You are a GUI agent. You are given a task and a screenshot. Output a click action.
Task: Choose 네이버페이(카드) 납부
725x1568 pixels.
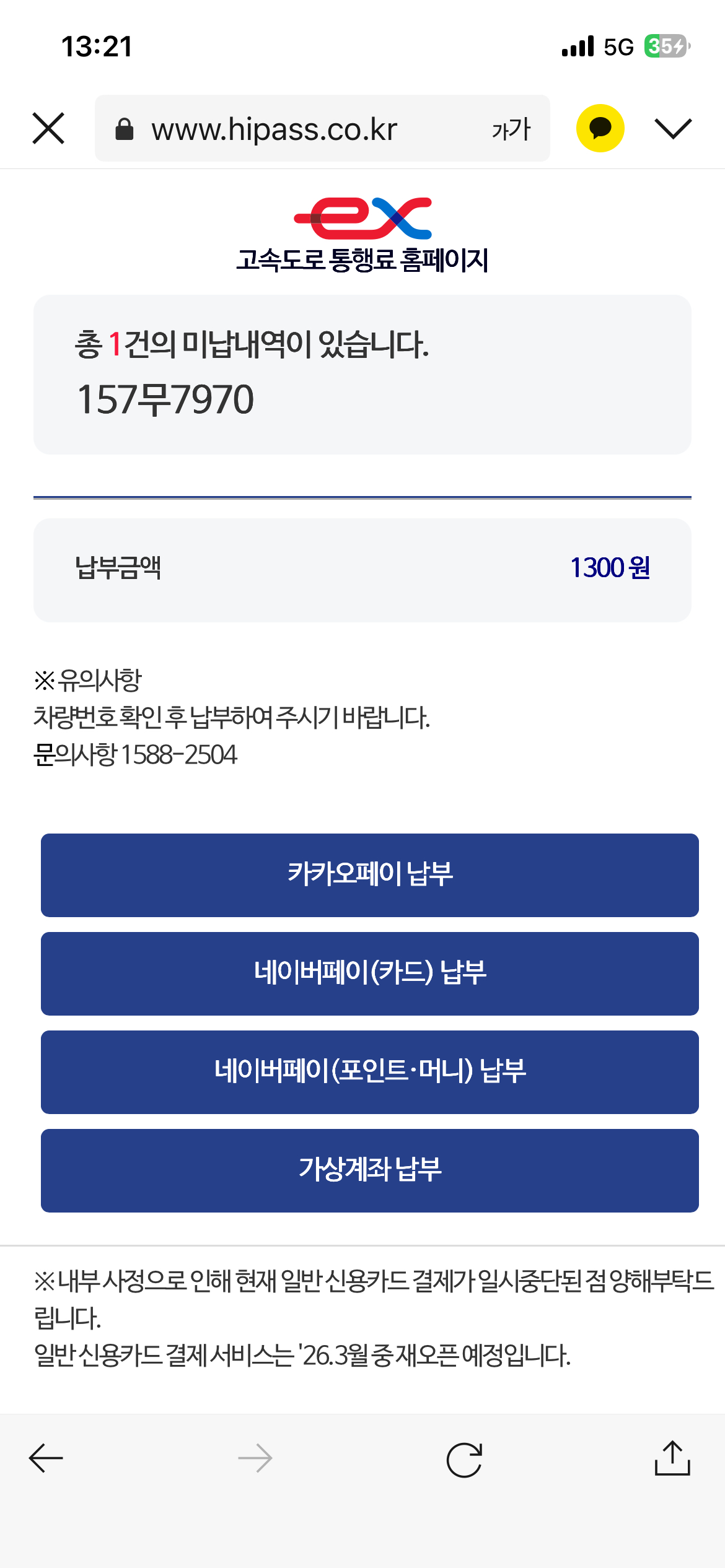tap(370, 973)
